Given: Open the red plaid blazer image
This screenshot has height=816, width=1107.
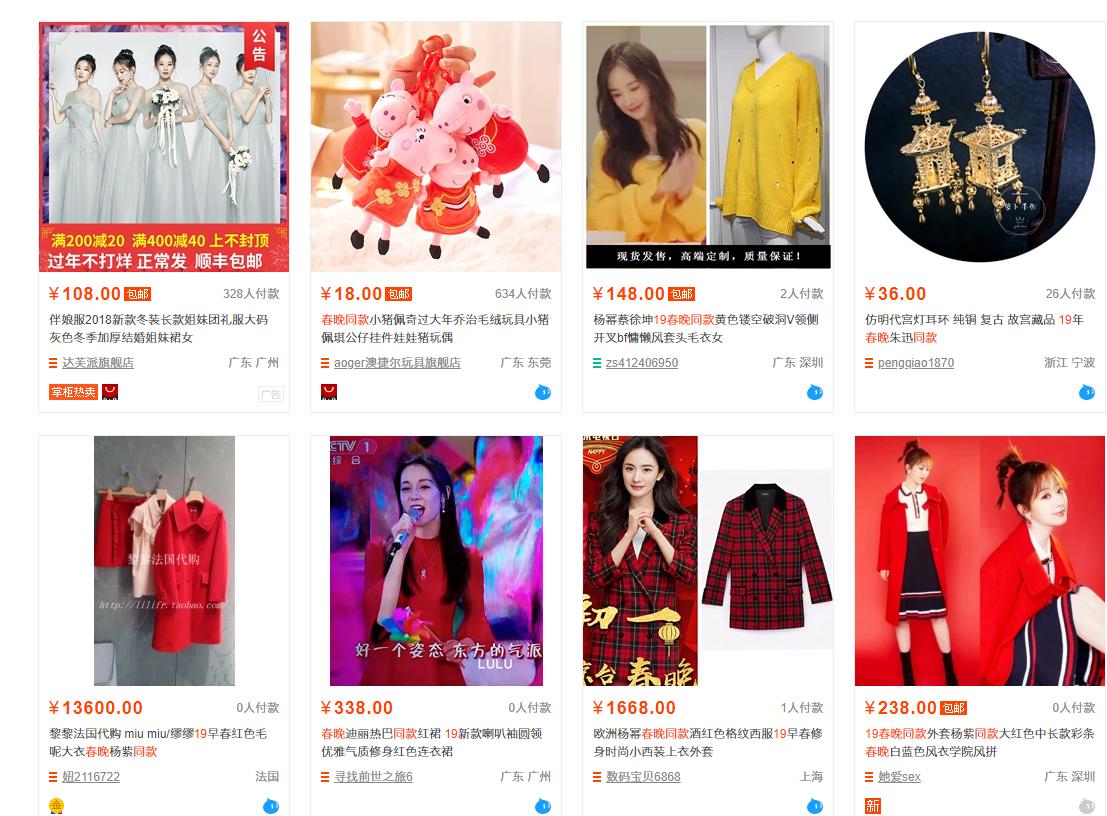Looking at the screenshot, I should 708,561.
